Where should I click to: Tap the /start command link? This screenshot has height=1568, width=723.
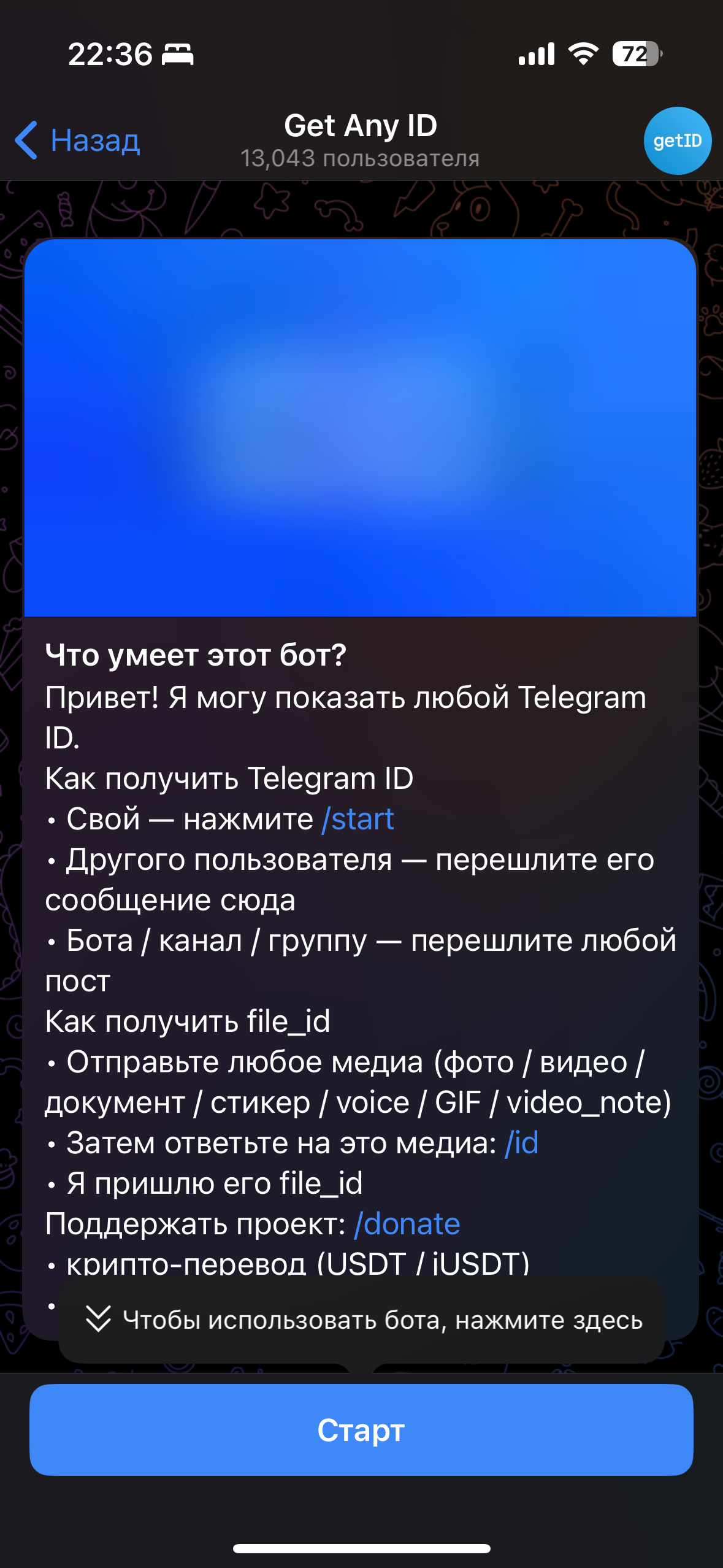(358, 820)
